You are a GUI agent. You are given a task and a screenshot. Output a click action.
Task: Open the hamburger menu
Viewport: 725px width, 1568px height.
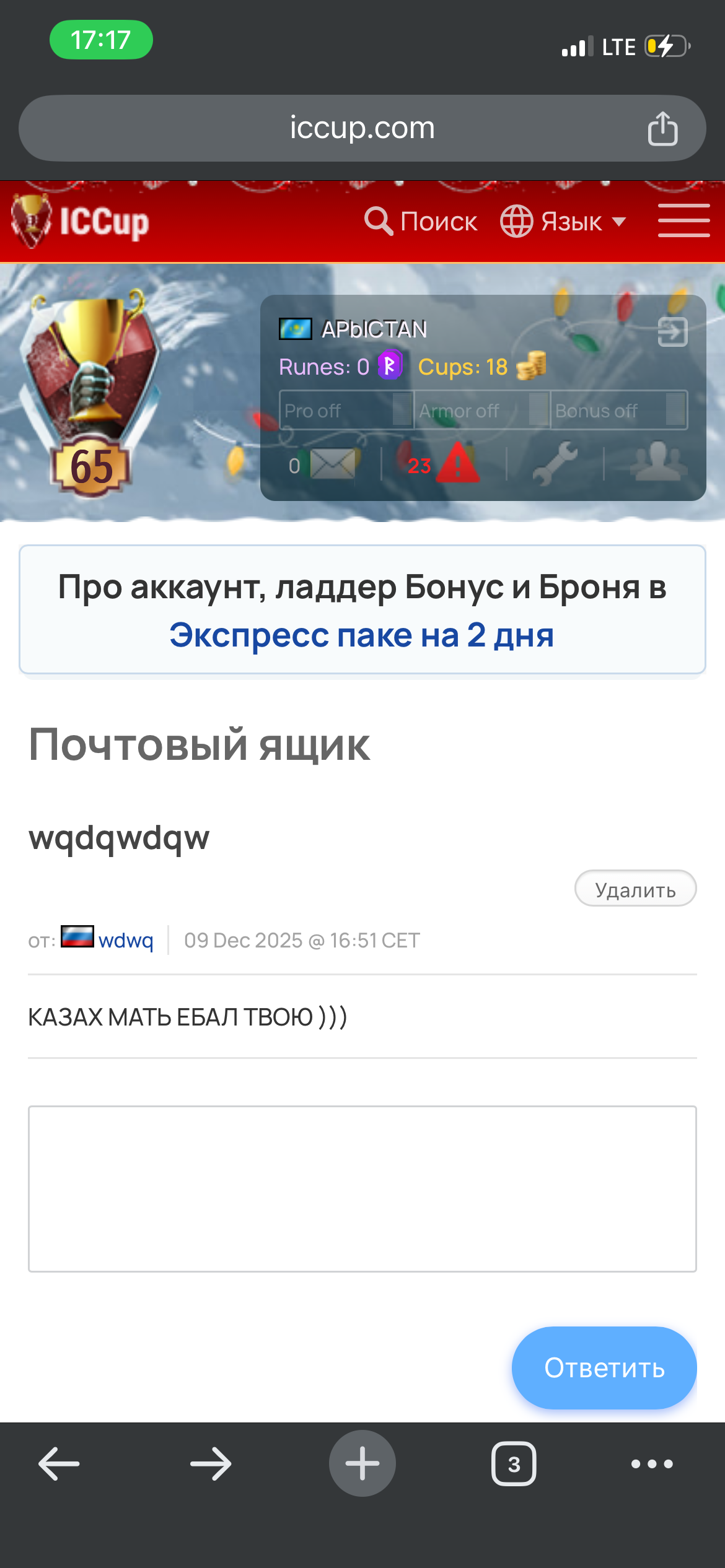click(x=683, y=220)
